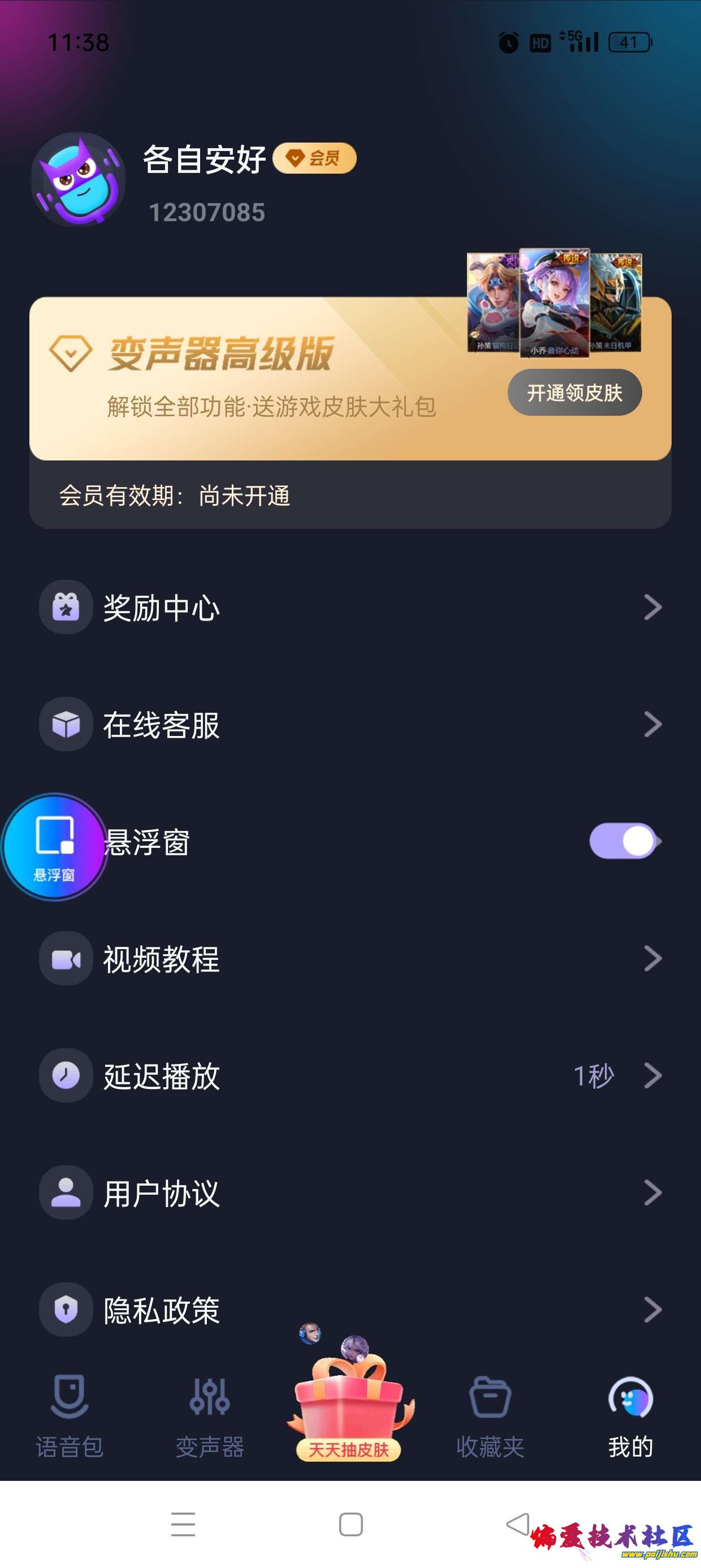Open the 用户协议 user agreement chevron
Image resolution: width=701 pixels, height=1568 pixels.
(x=653, y=1192)
